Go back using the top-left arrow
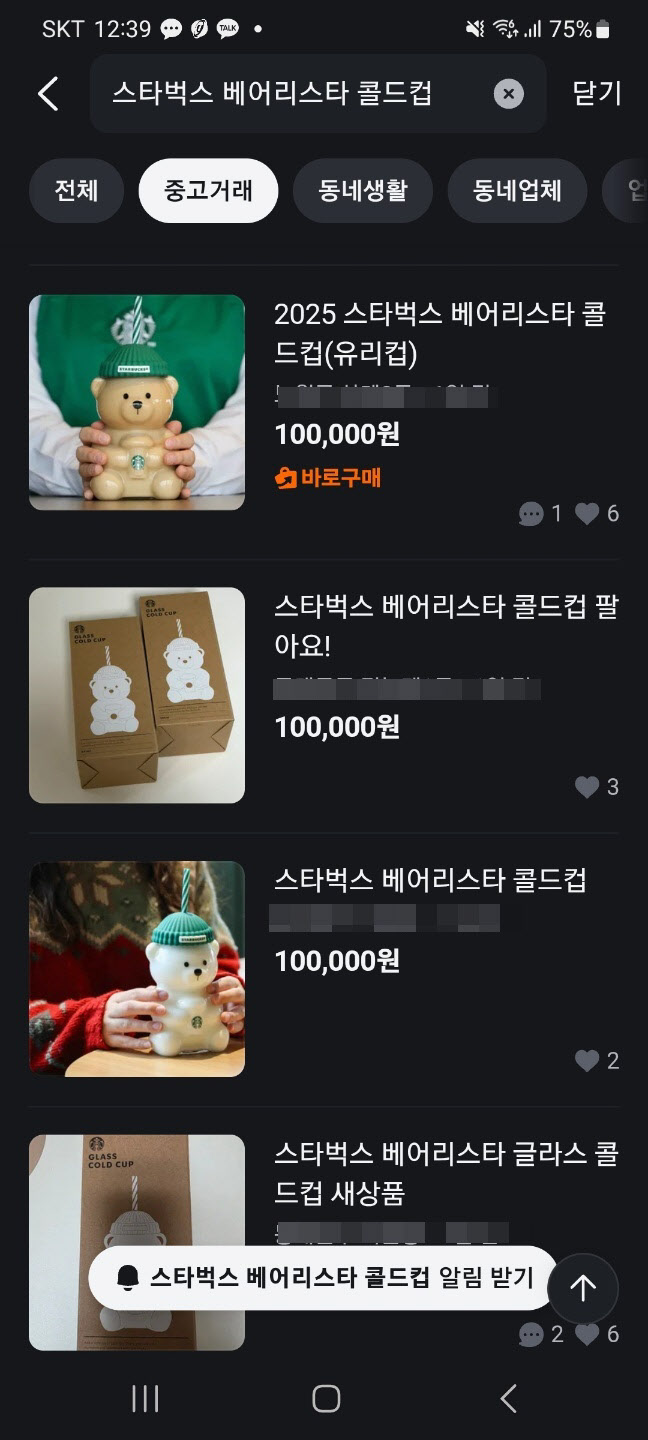The height and width of the screenshot is (1440, 648). point(48,94)
